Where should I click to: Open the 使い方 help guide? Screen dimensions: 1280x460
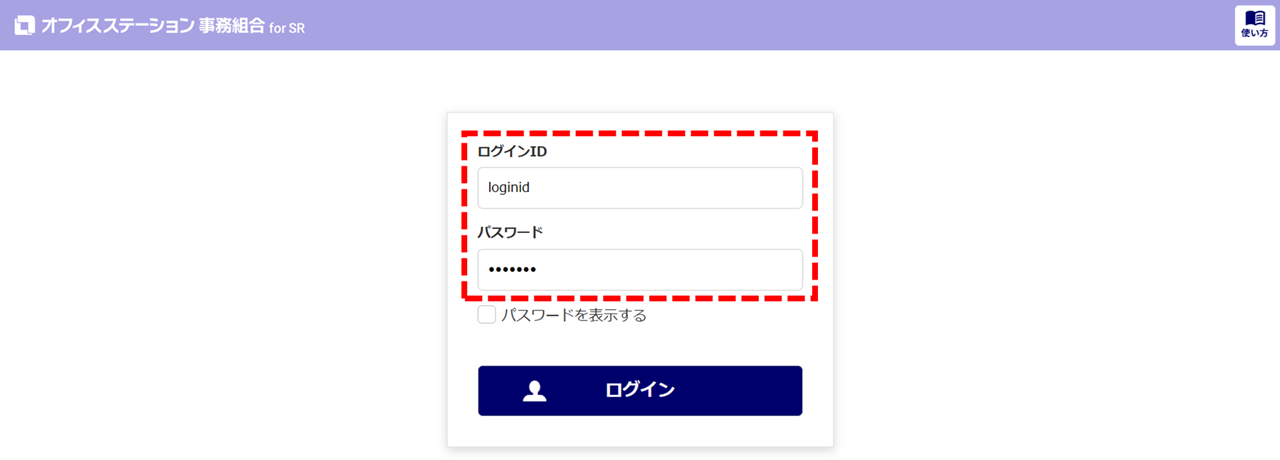coord(1254,25)
